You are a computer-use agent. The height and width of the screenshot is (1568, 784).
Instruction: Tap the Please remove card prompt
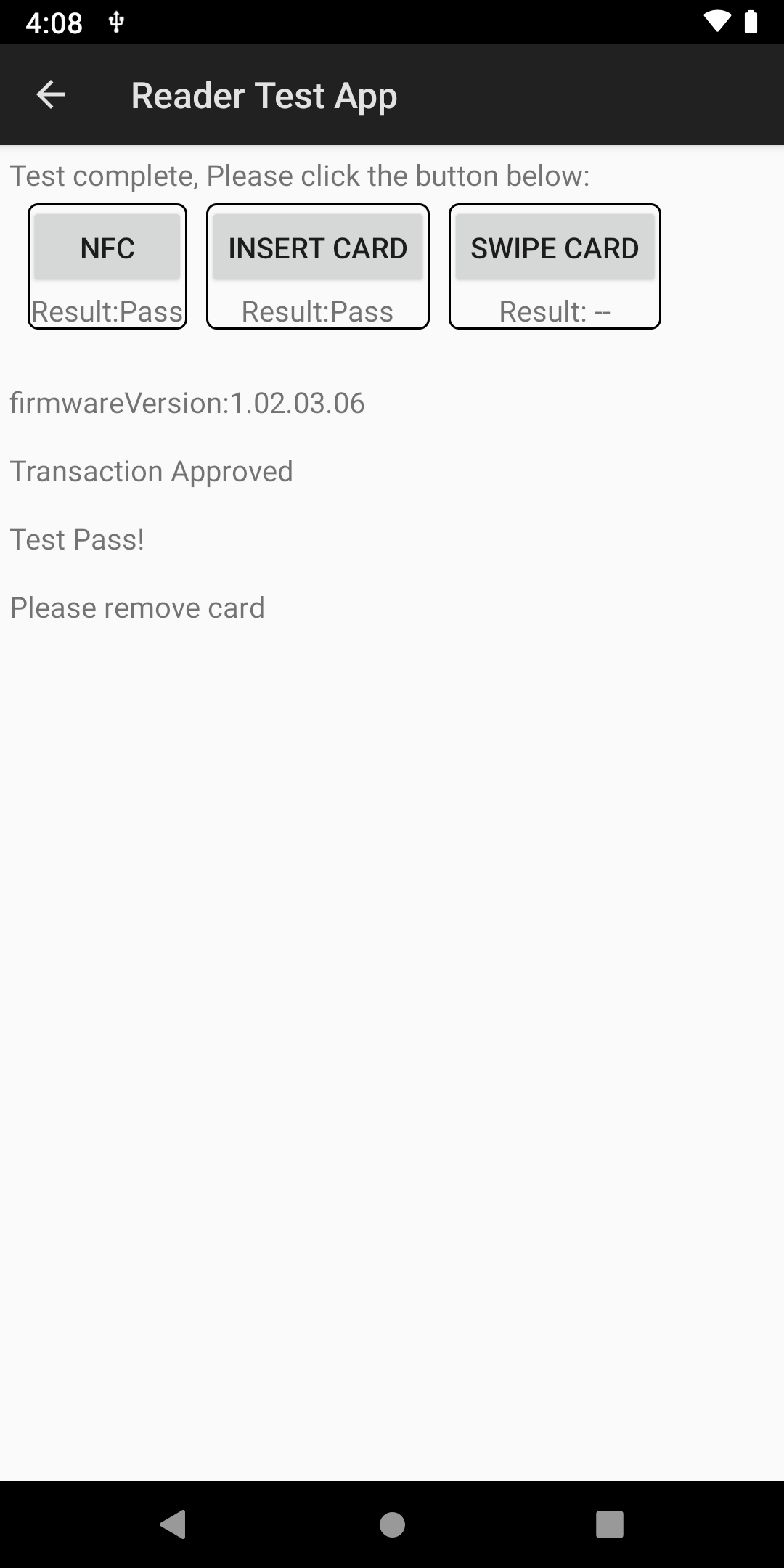point(137,607)
